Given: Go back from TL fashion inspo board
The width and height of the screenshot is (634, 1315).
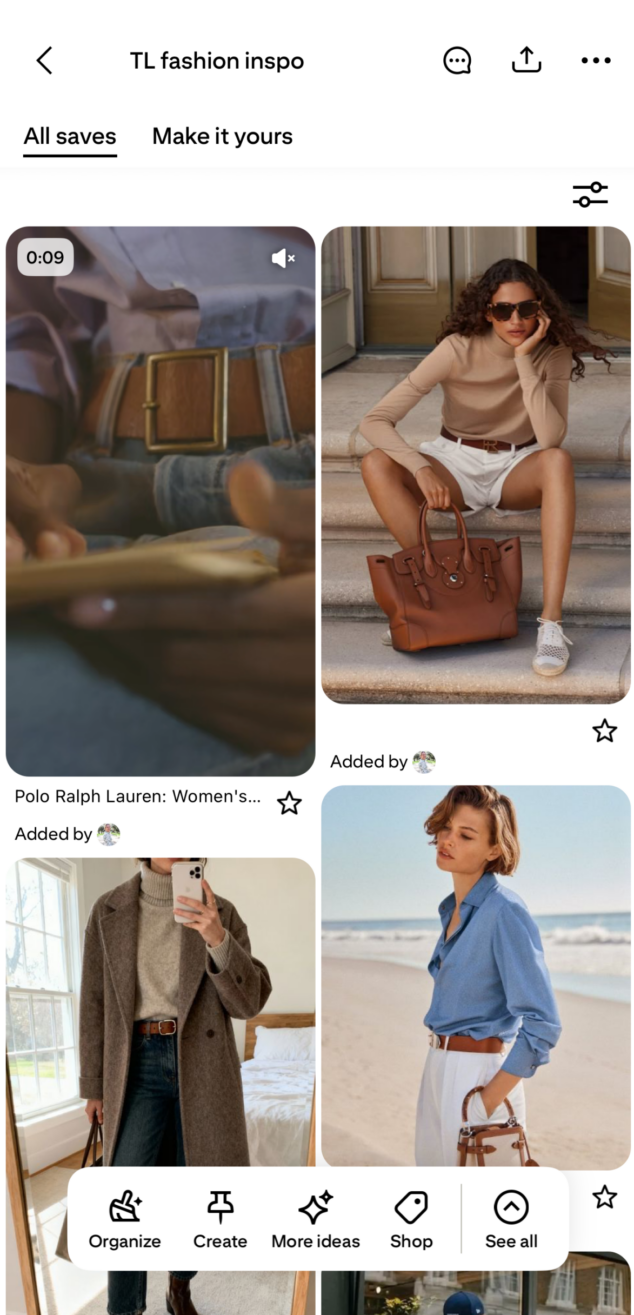Looking at the screenshot, I should pyautogui.click(x=44, y=61).
